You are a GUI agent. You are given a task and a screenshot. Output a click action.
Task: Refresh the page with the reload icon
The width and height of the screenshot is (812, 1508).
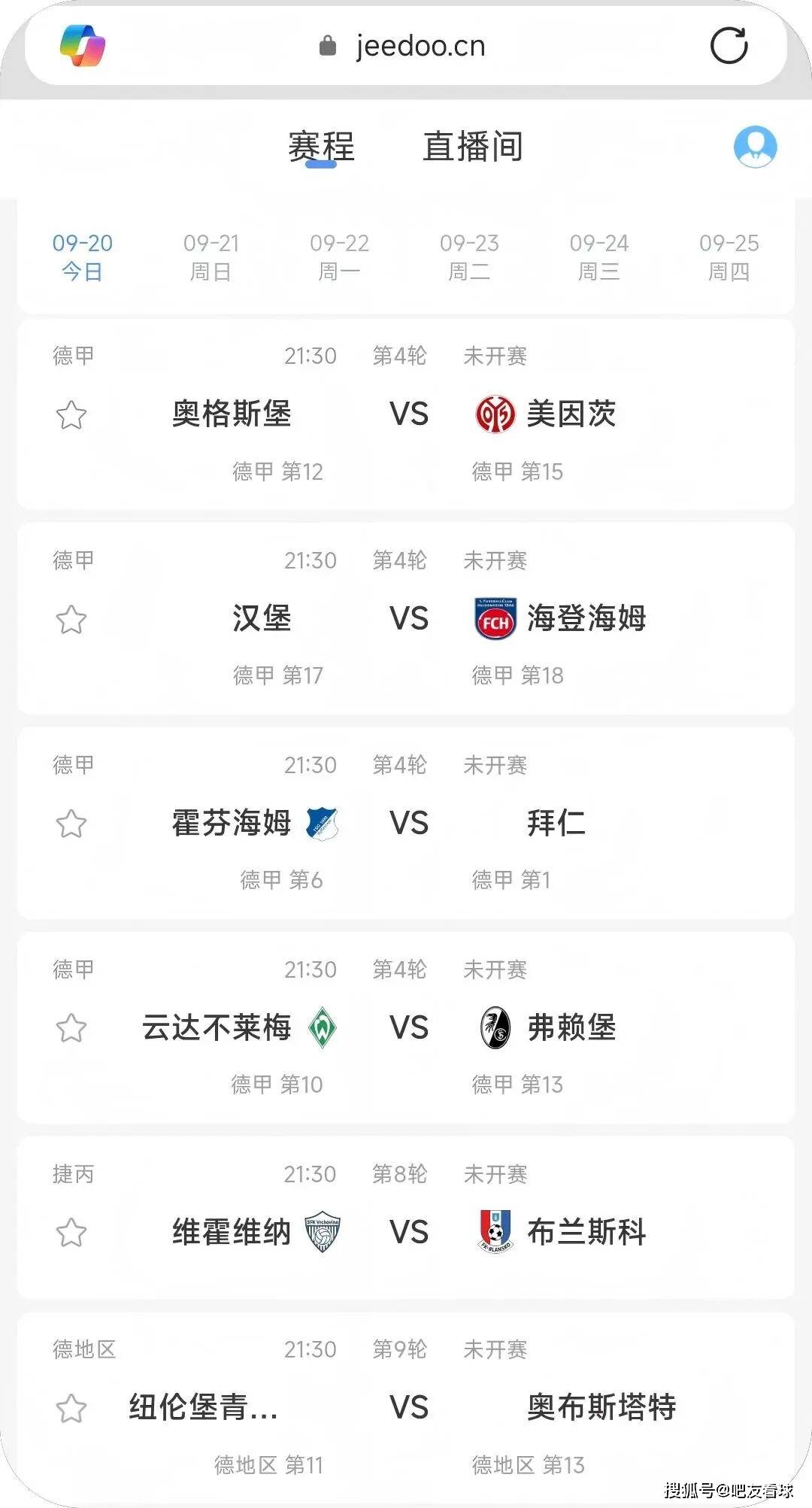coord(728,45)
